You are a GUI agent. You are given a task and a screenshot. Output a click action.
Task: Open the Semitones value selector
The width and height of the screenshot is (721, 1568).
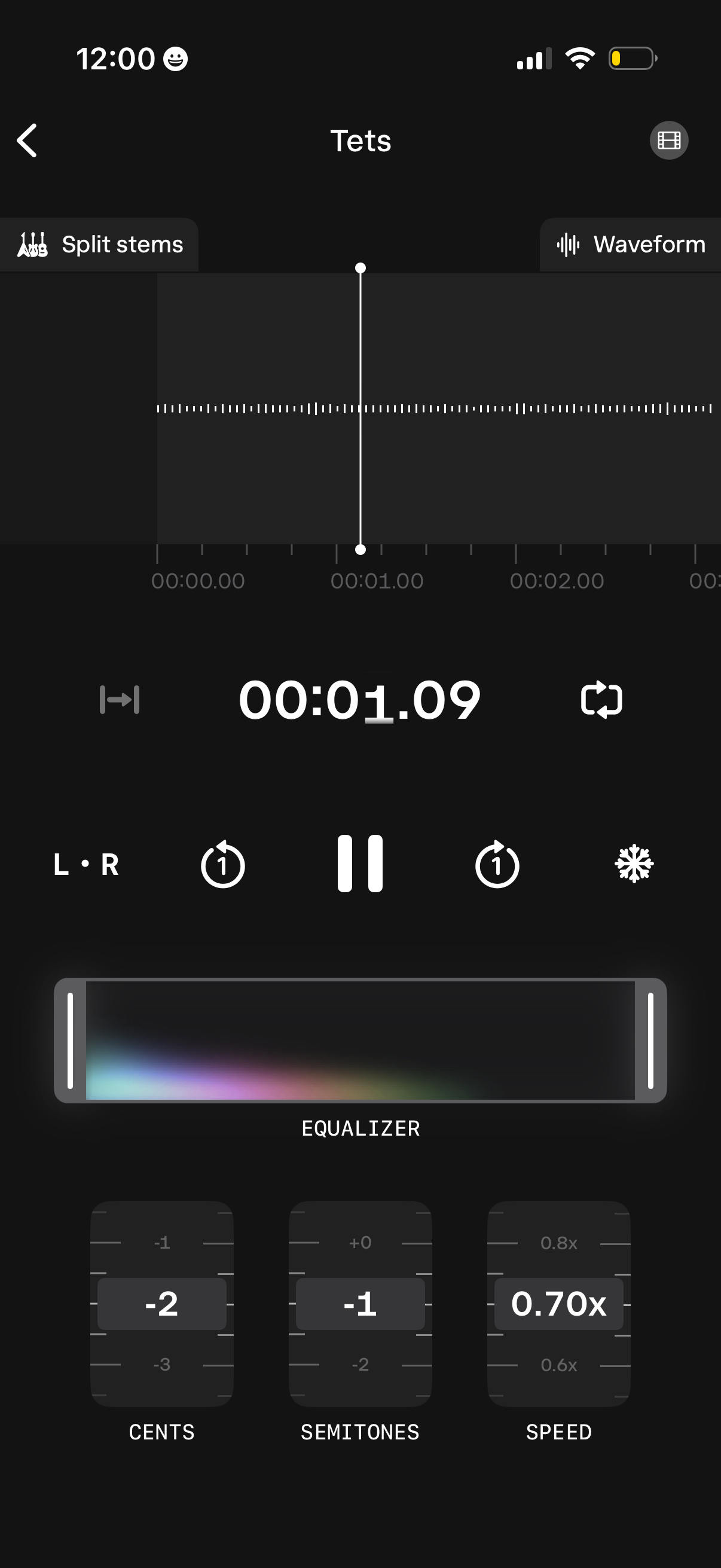tap(360, 1302)
